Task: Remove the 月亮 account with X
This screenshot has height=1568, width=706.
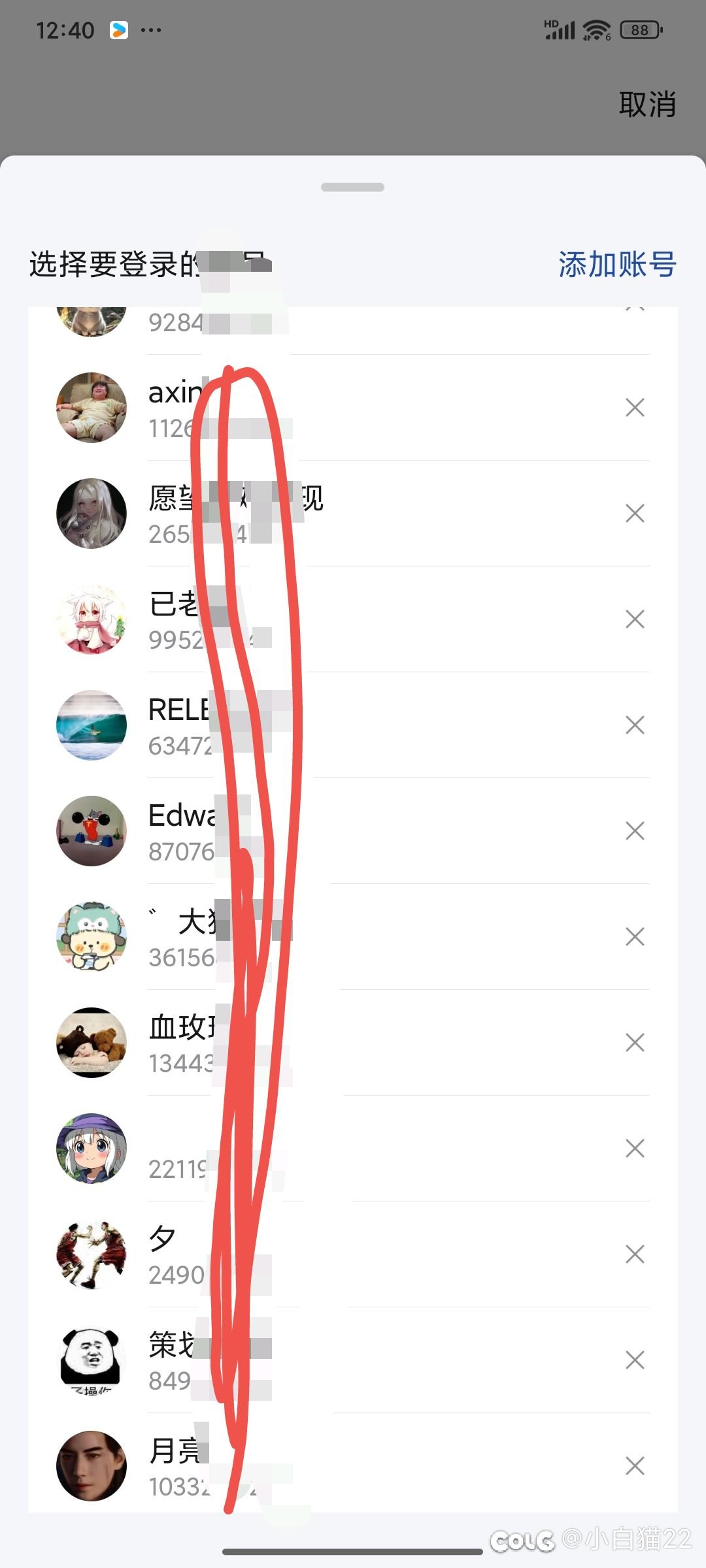Action: pos(635,1466)
